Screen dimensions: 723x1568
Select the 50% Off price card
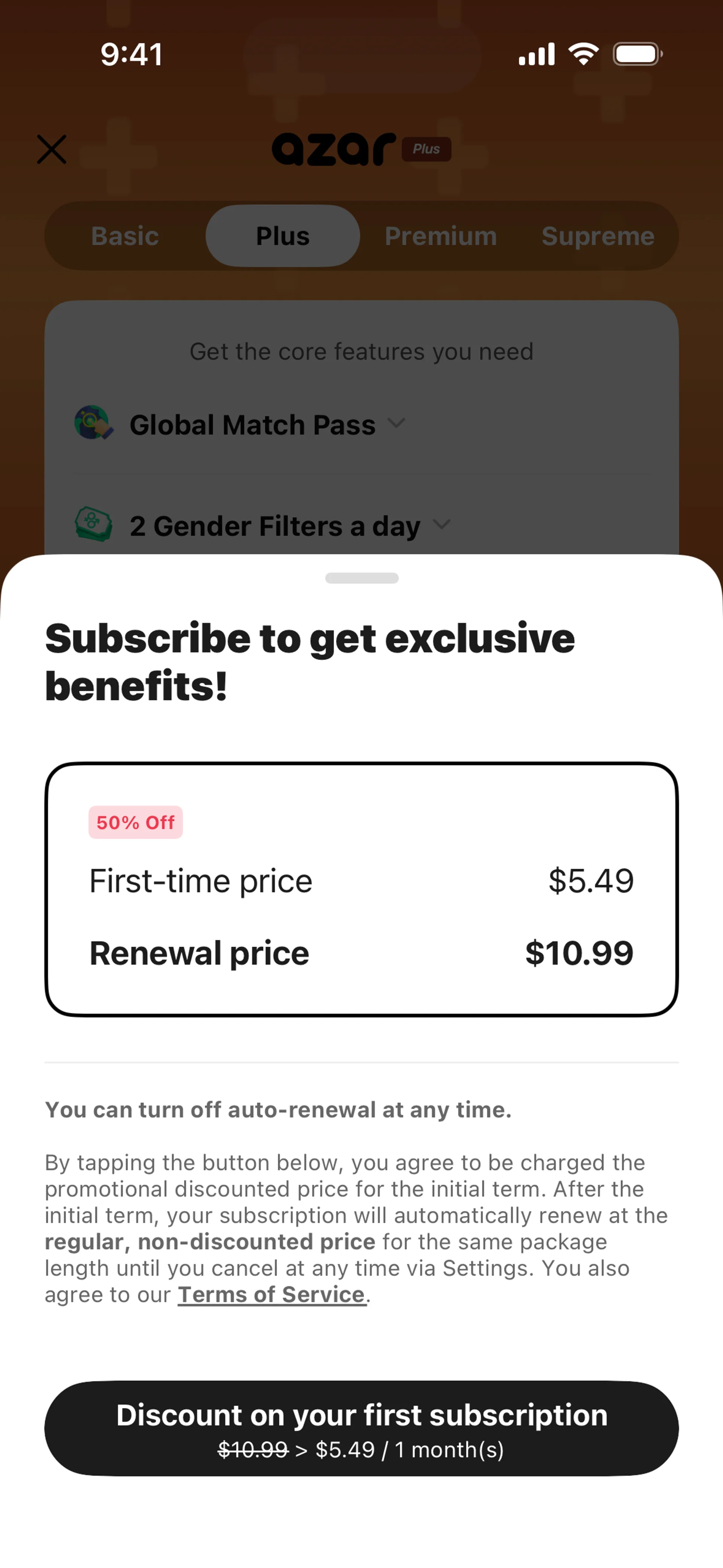tap(361, 889)
